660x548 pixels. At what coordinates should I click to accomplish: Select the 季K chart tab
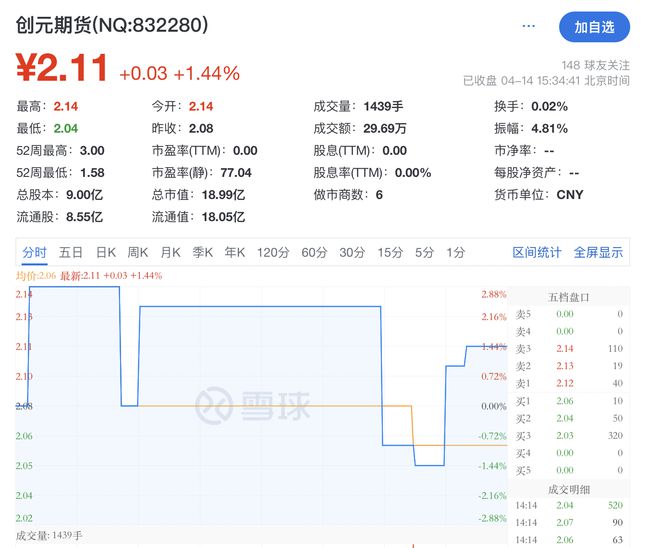click(203, 253)
